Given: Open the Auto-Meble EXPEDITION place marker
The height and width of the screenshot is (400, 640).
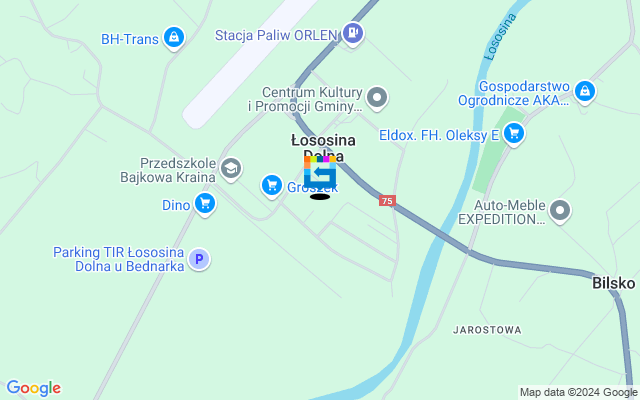Looking at the screenshot, I should (560, 210).
